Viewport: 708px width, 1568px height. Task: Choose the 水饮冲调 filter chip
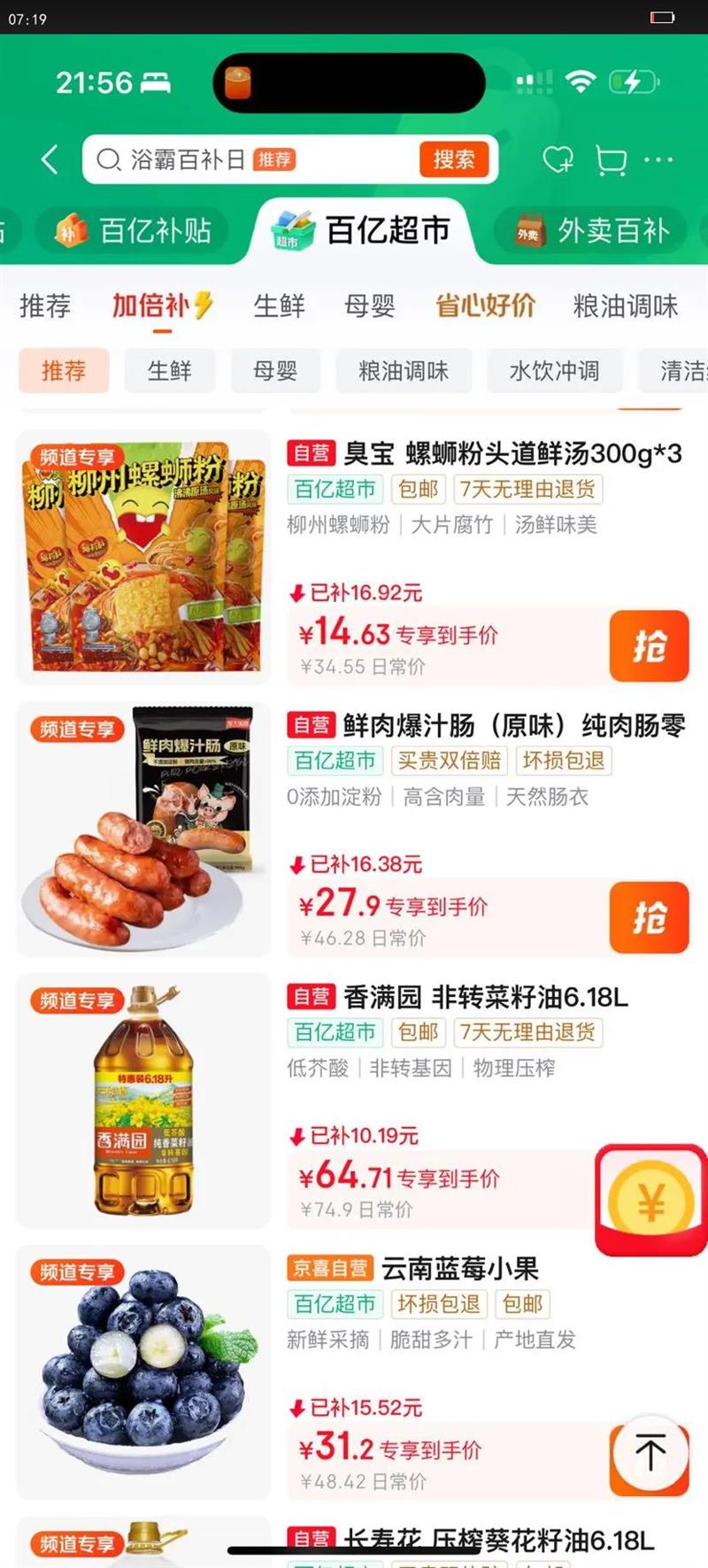[x=555, y=371]
